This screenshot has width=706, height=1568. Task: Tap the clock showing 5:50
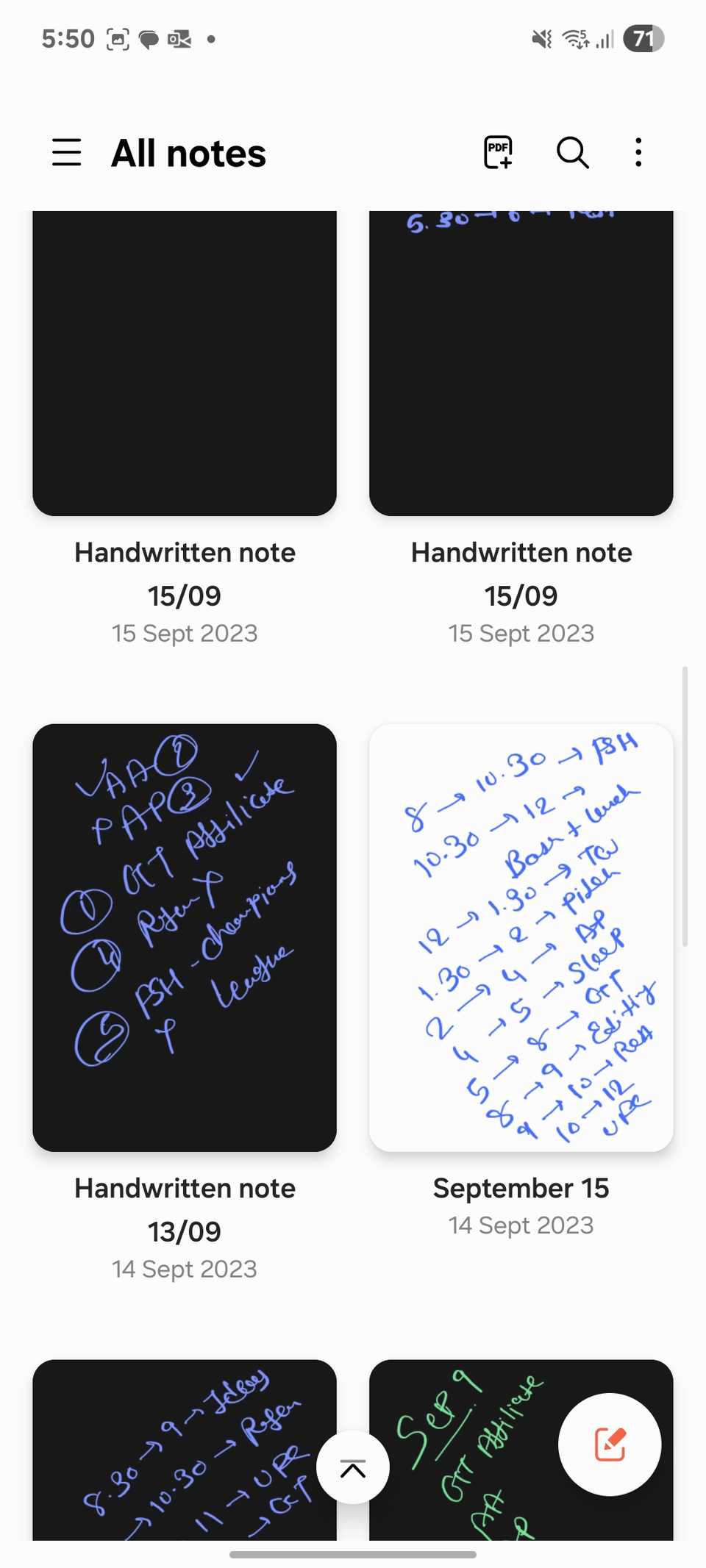coord(68,38)
